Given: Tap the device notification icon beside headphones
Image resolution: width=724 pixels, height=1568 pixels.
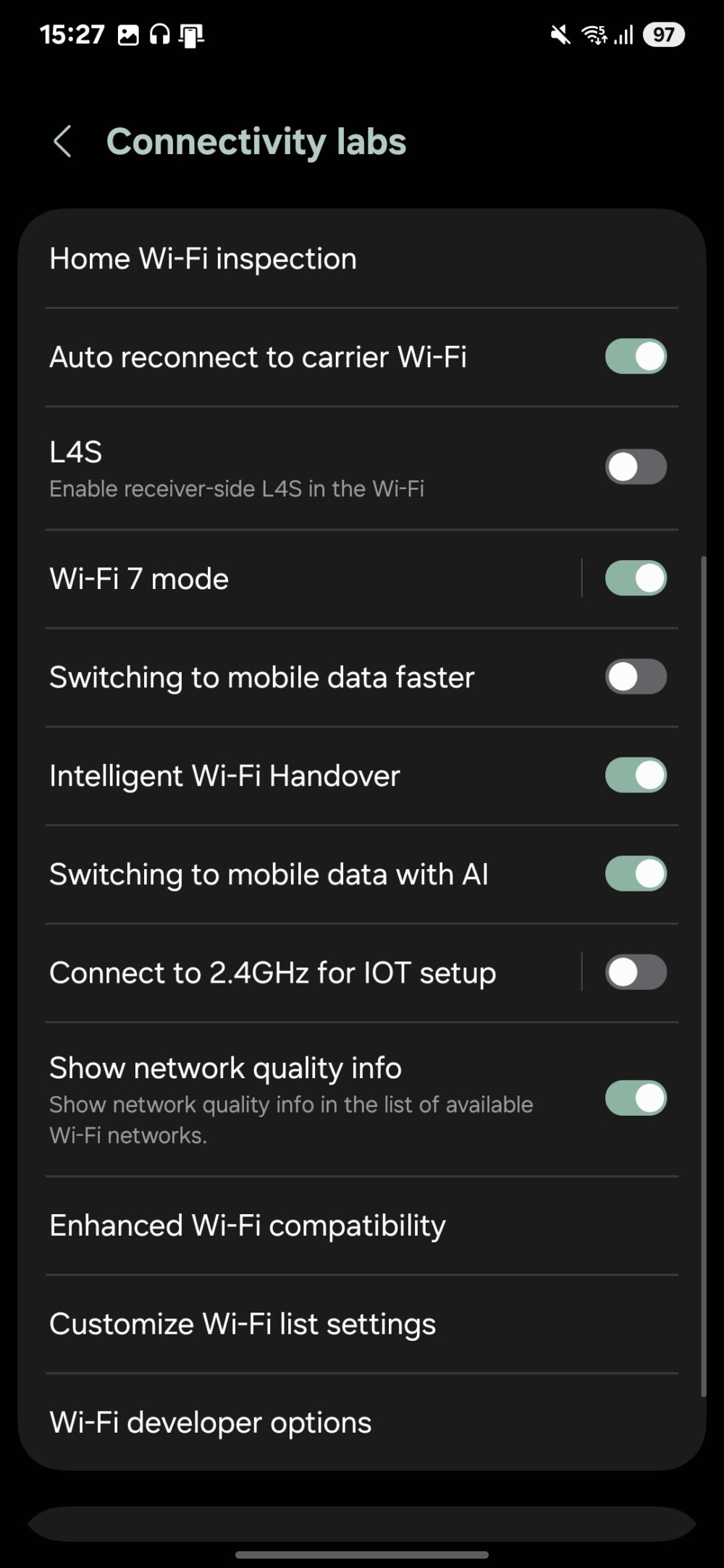Looking at the screenshot, I should click(192, 33).
